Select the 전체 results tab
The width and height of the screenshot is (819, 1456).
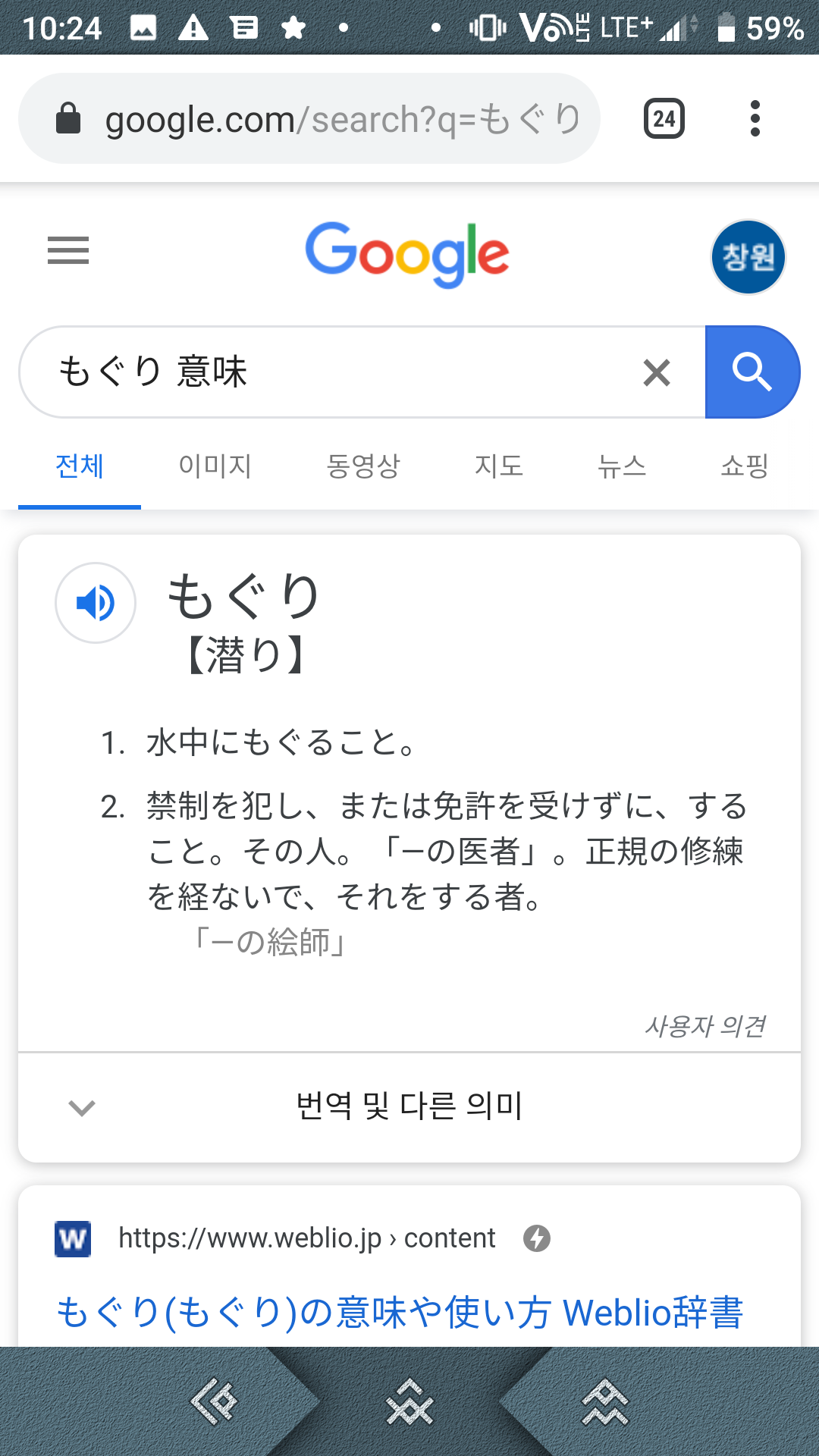pos(80,466)
